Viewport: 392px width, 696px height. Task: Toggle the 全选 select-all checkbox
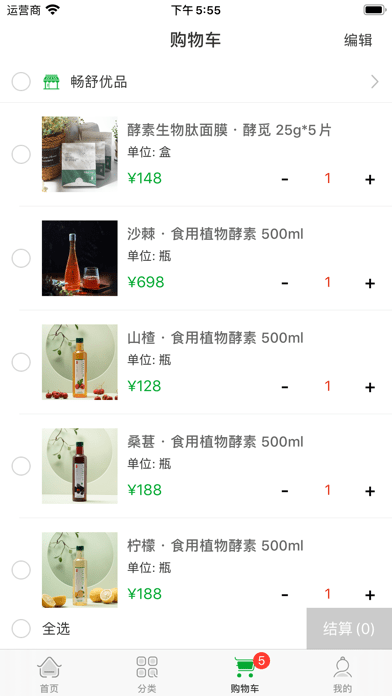[21, 629]
